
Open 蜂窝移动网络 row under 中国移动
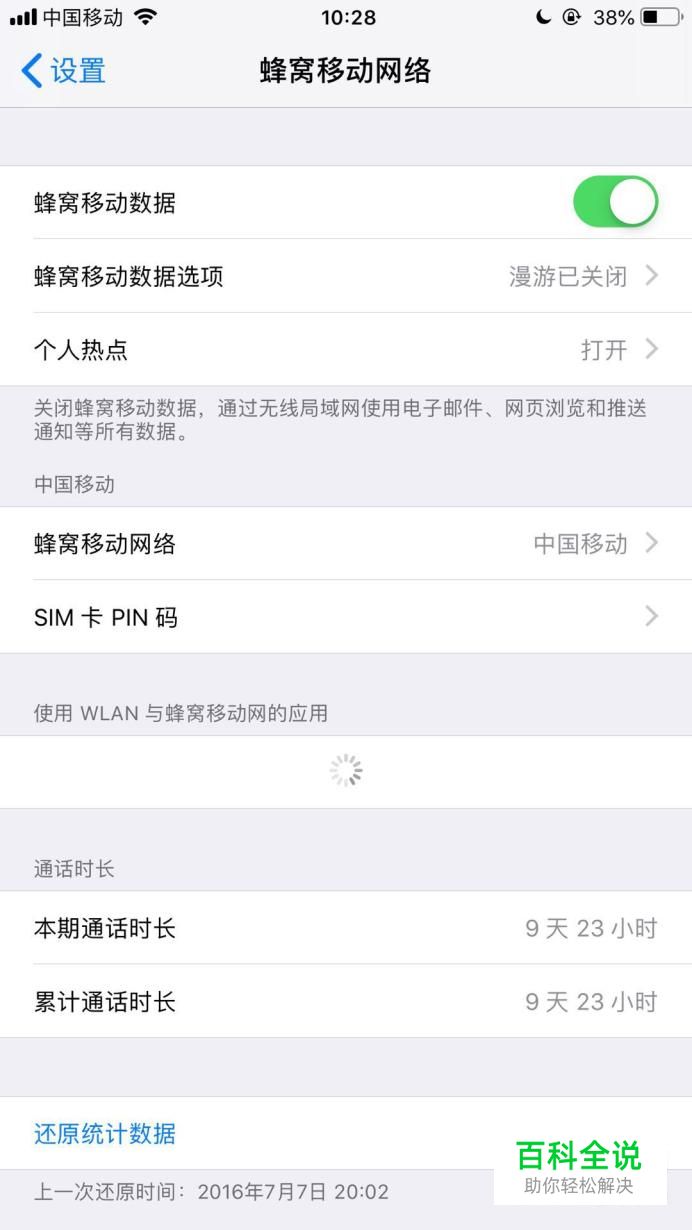click(x=346, y=543)
